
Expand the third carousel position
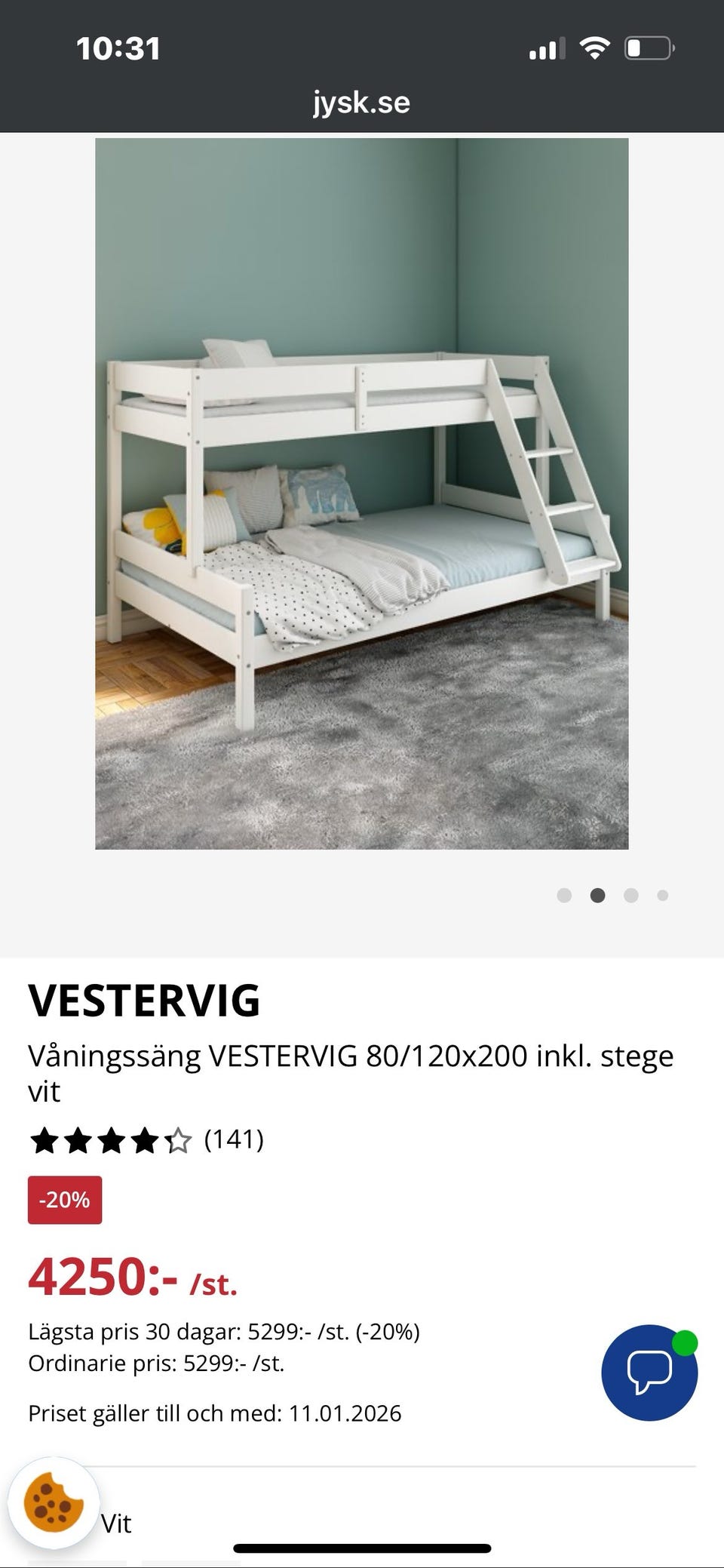(x=629, y=896)
